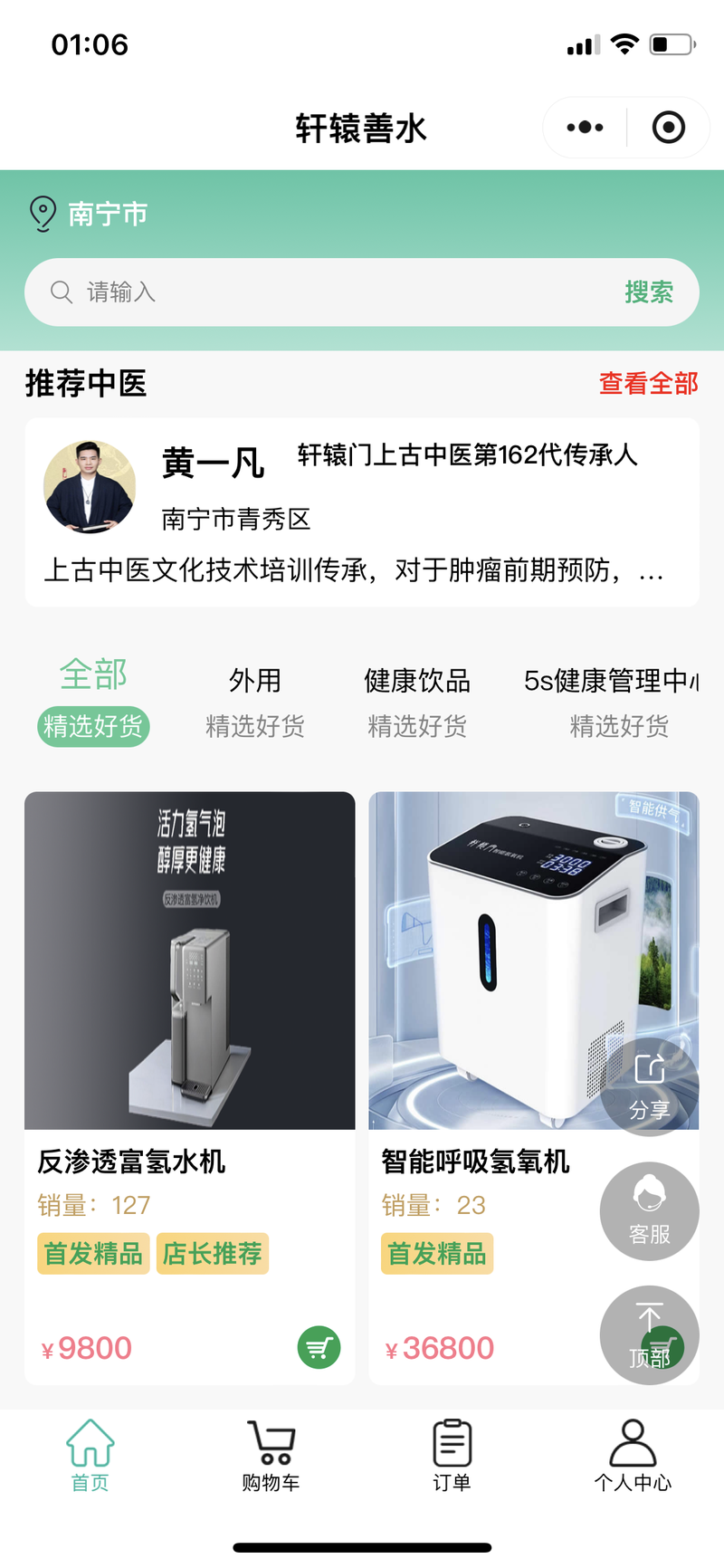Add 反渗透富氢水机 to cart

click(x=319, y=1348)
